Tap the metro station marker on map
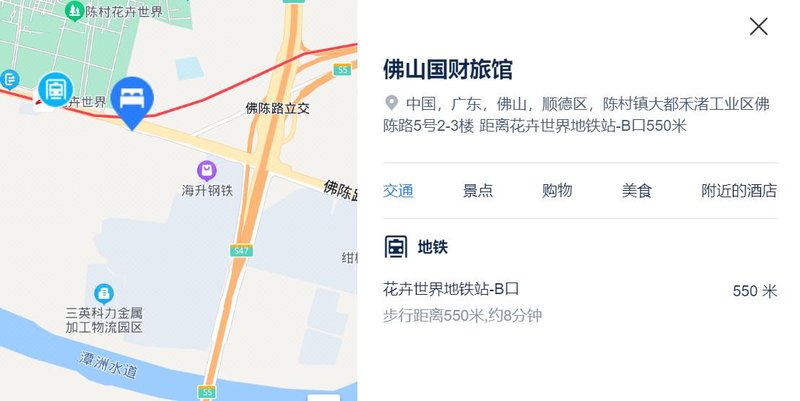Image resolution: width=800 pixels, height=401 pixels. [53, 89]
